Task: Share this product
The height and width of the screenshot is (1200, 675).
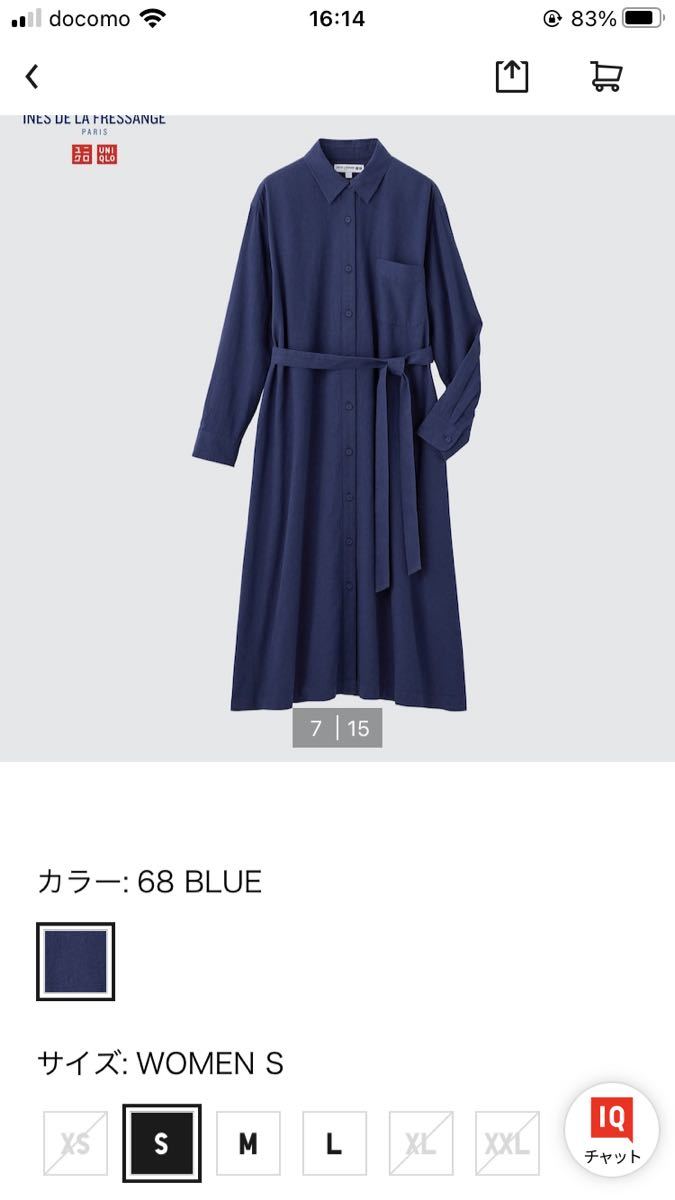Action: [x=512, y=76]
